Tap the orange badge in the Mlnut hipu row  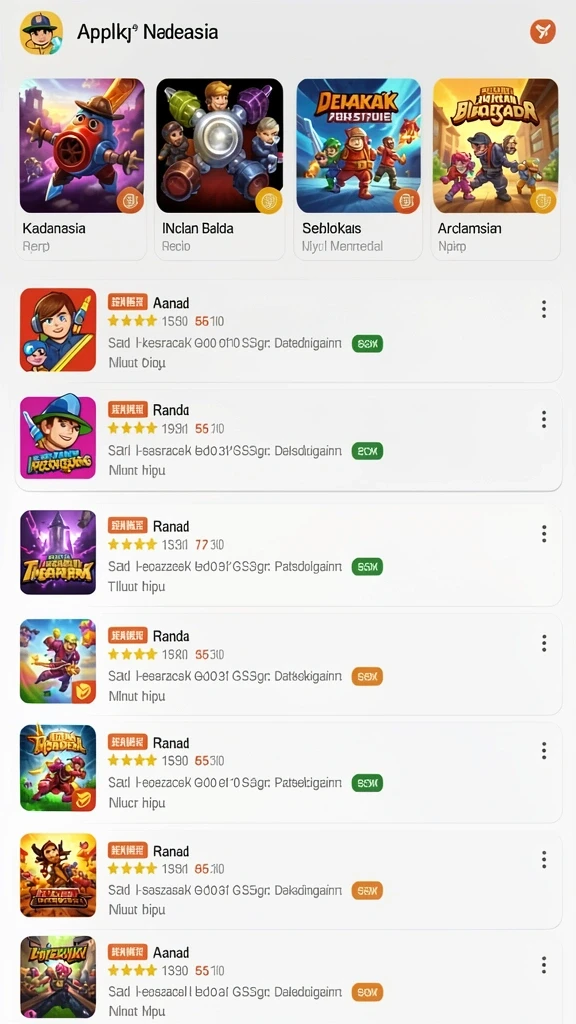click(x=367, y=676)
